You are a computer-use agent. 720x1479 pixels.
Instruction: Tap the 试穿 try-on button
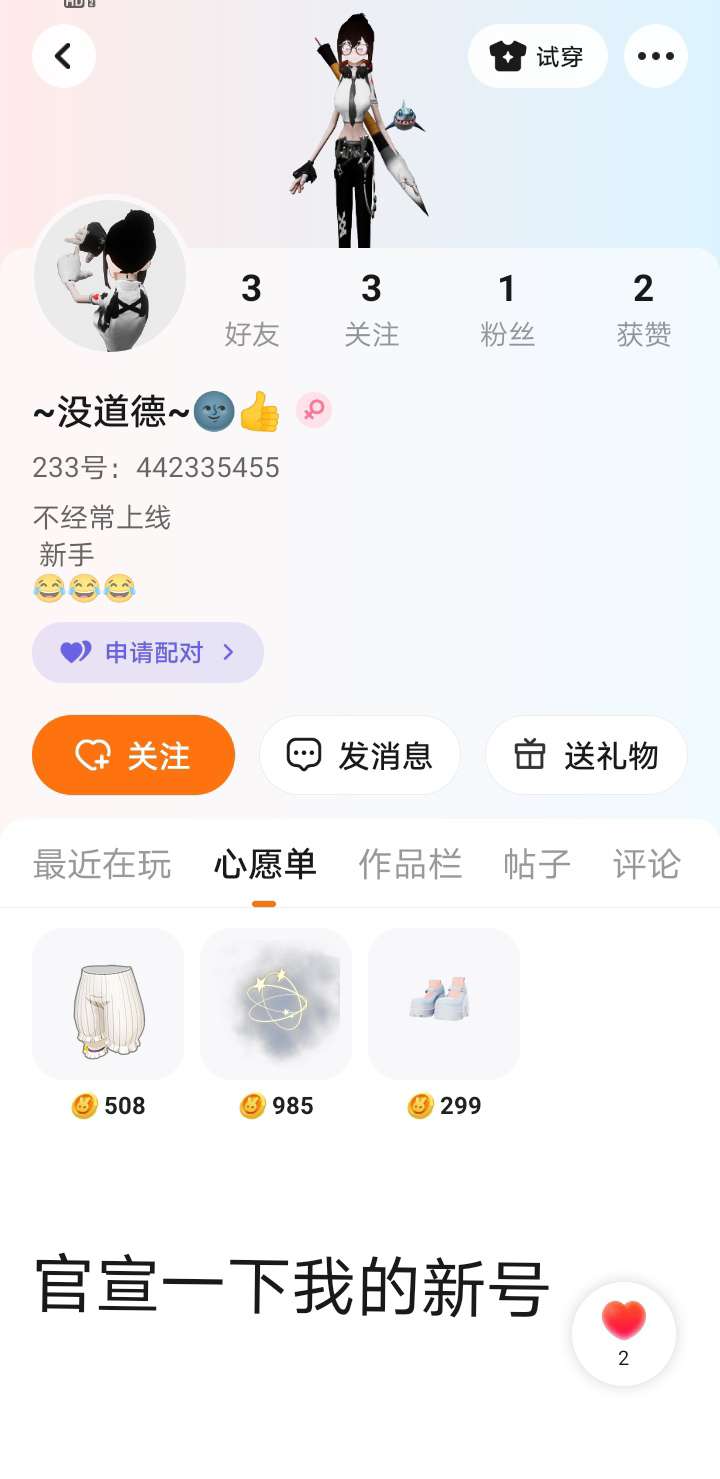coord(538,56)
